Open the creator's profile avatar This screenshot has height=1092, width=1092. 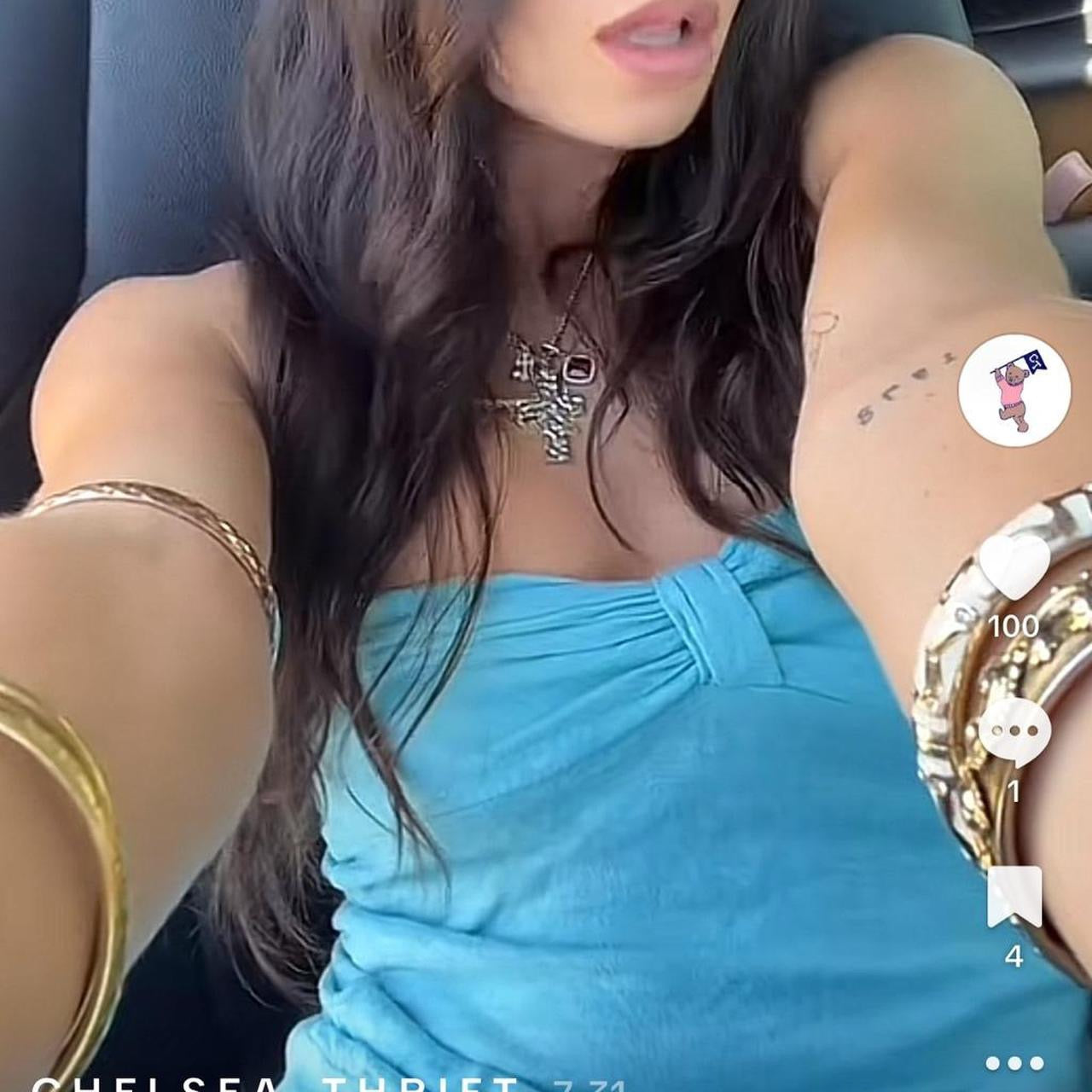point(1014,390)
